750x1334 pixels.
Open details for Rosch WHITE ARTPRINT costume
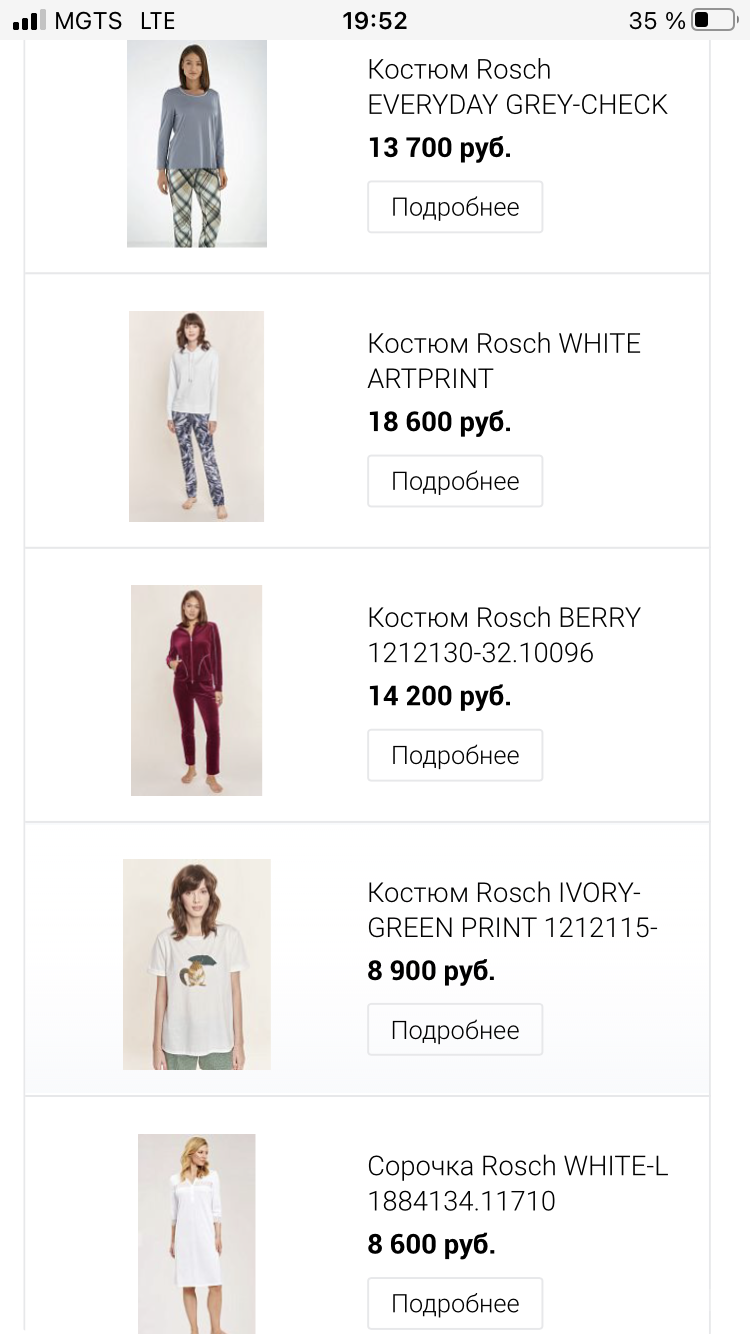coord(455,481)
